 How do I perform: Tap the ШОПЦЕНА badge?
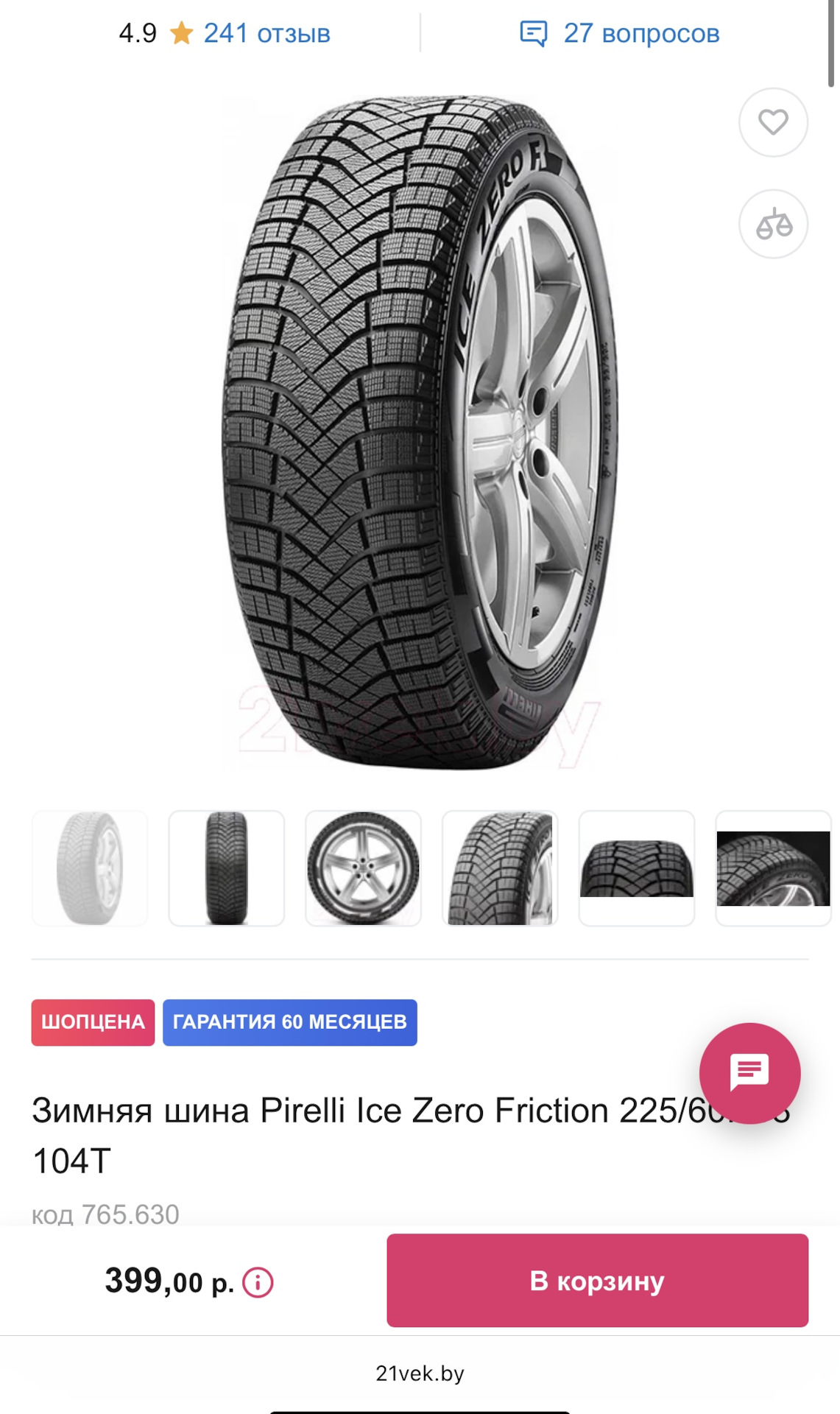[93, 1022]
